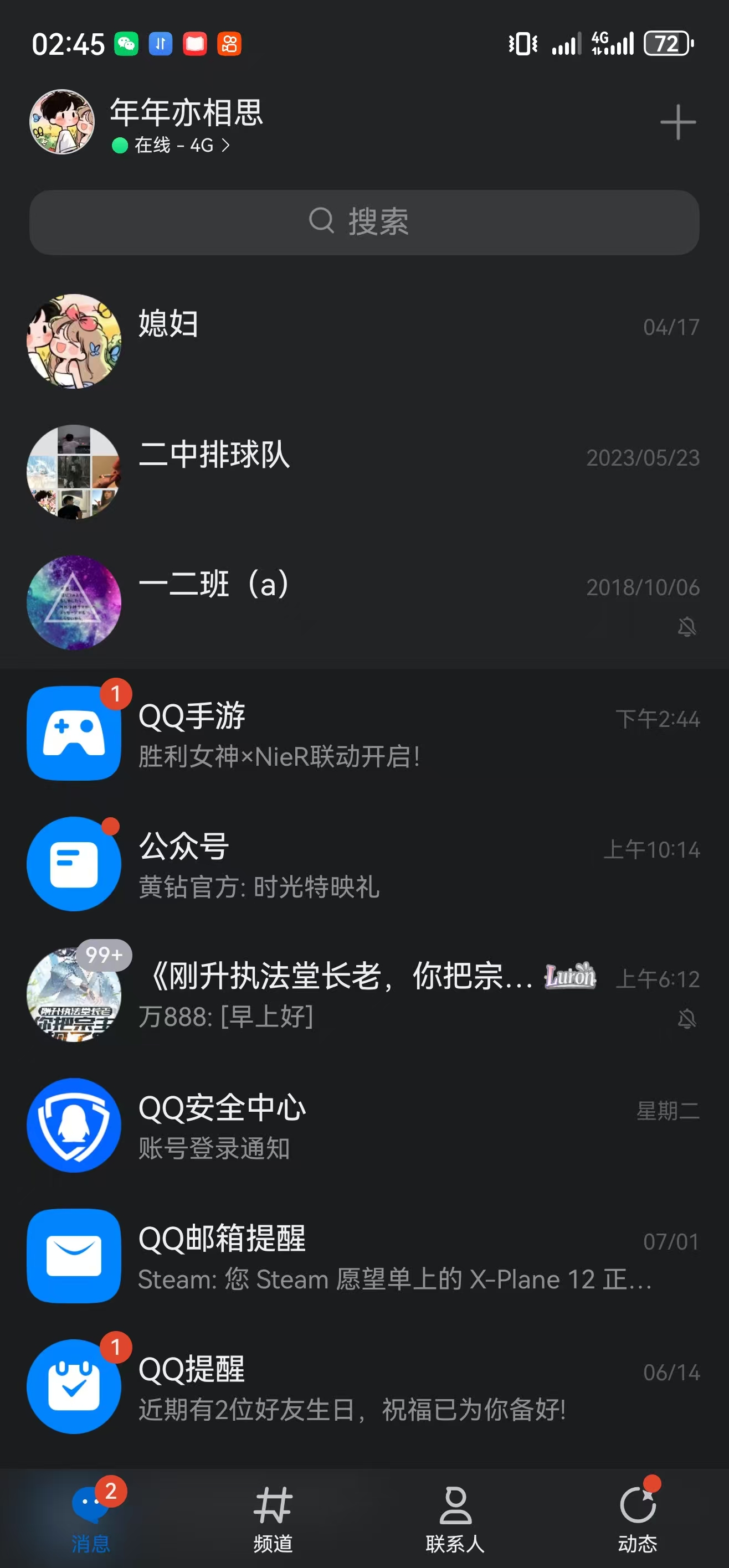The width and height of the screenshot is (729, 1568).
Task: Open the 一二班（a）group chat
Action: point(364,602)
